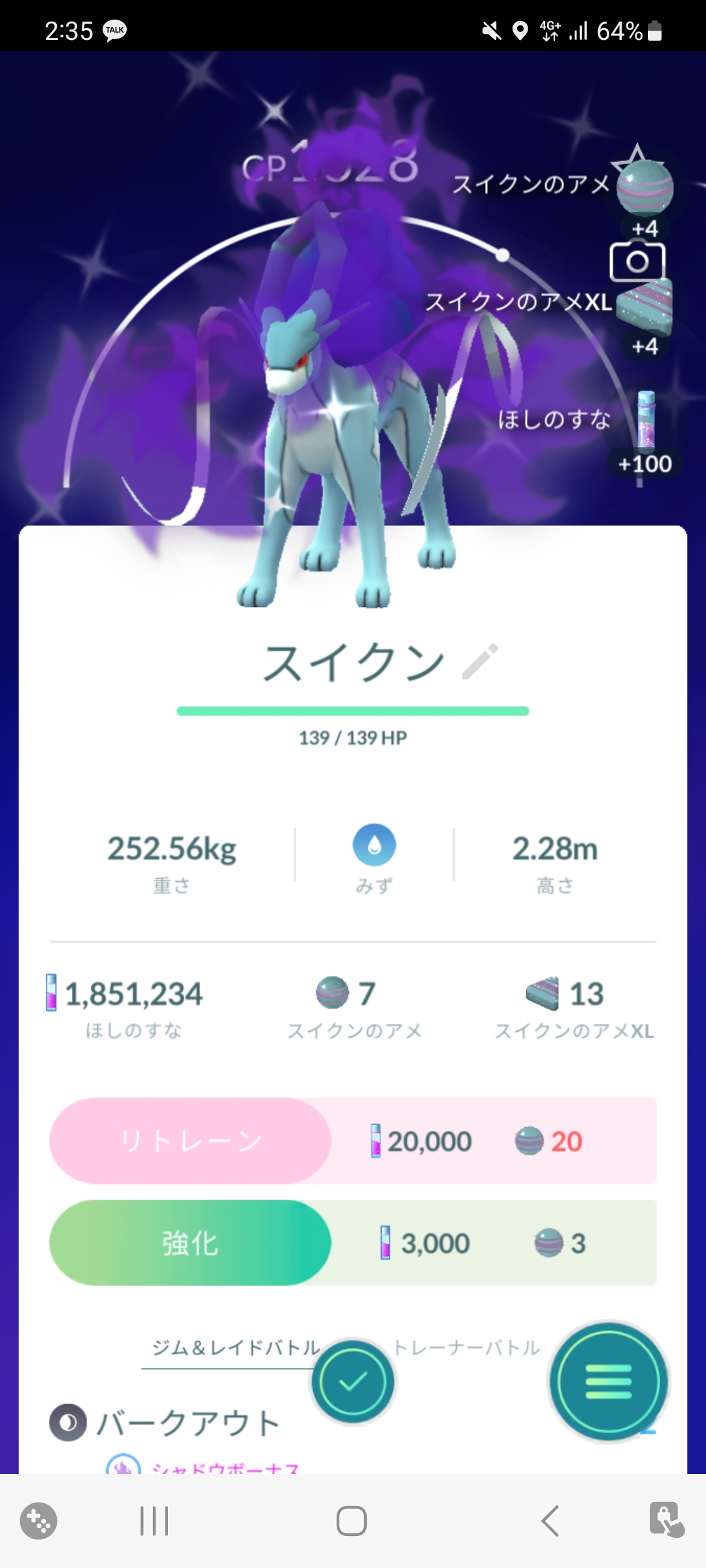
Task: Go back with the system back button
Action: tap(550, 1521)
